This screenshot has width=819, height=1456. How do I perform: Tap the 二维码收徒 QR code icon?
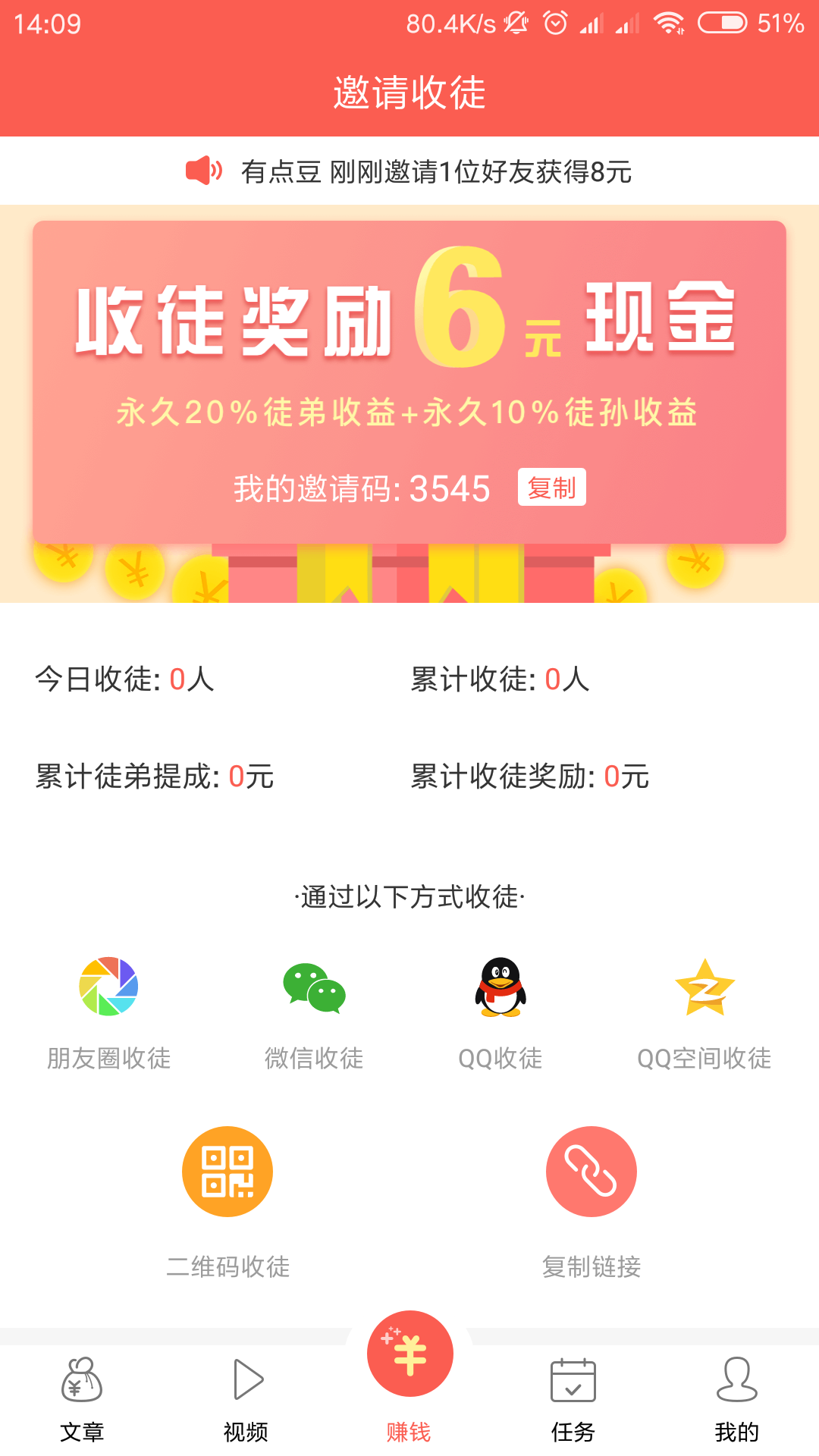pos(227,1170)
